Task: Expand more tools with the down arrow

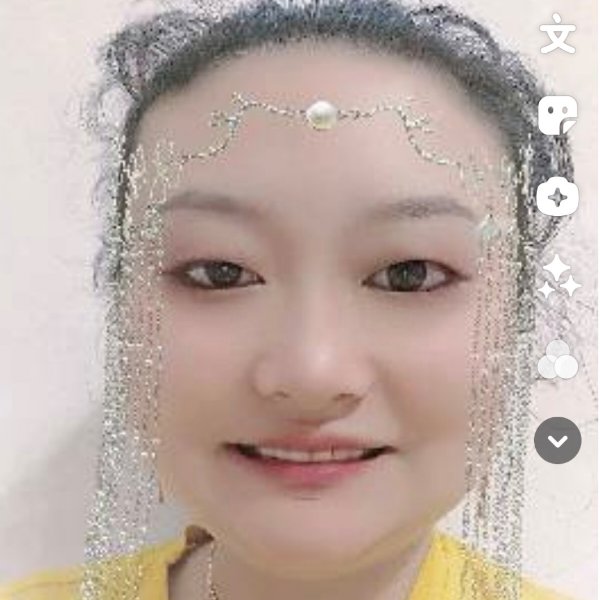Action: click(557, 440)
